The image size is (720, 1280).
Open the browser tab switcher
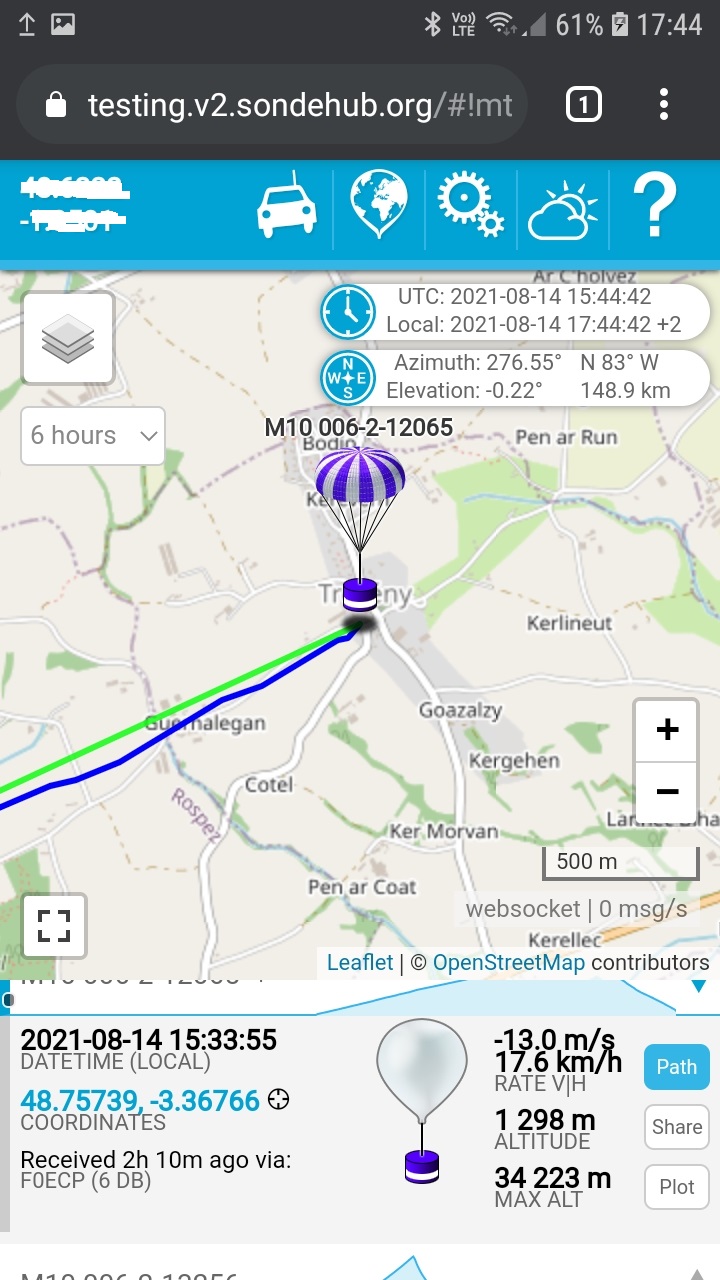[583, 104]
